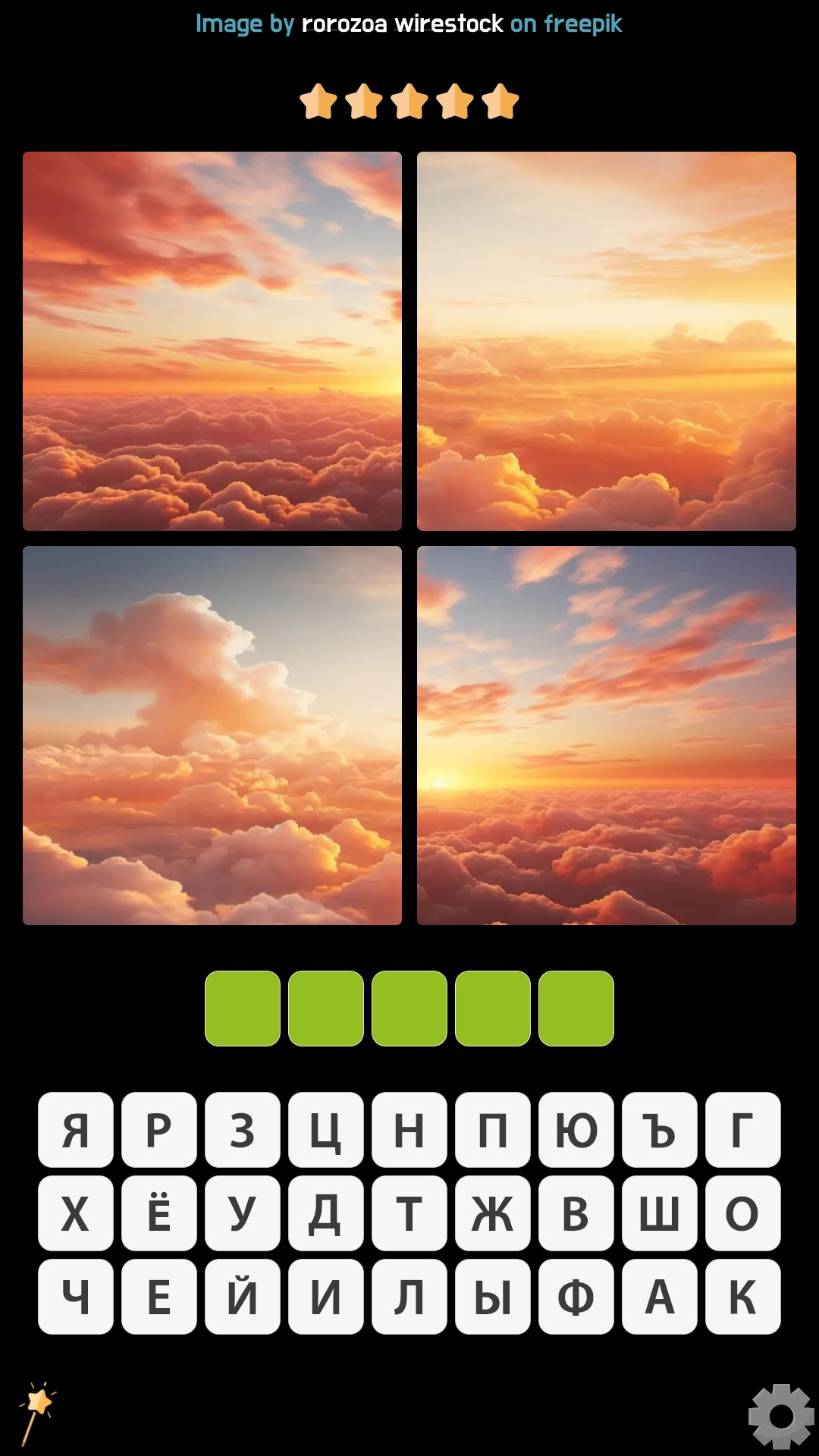Tap the first empty answer slot
The image size is (819, 1456).
243,1009
